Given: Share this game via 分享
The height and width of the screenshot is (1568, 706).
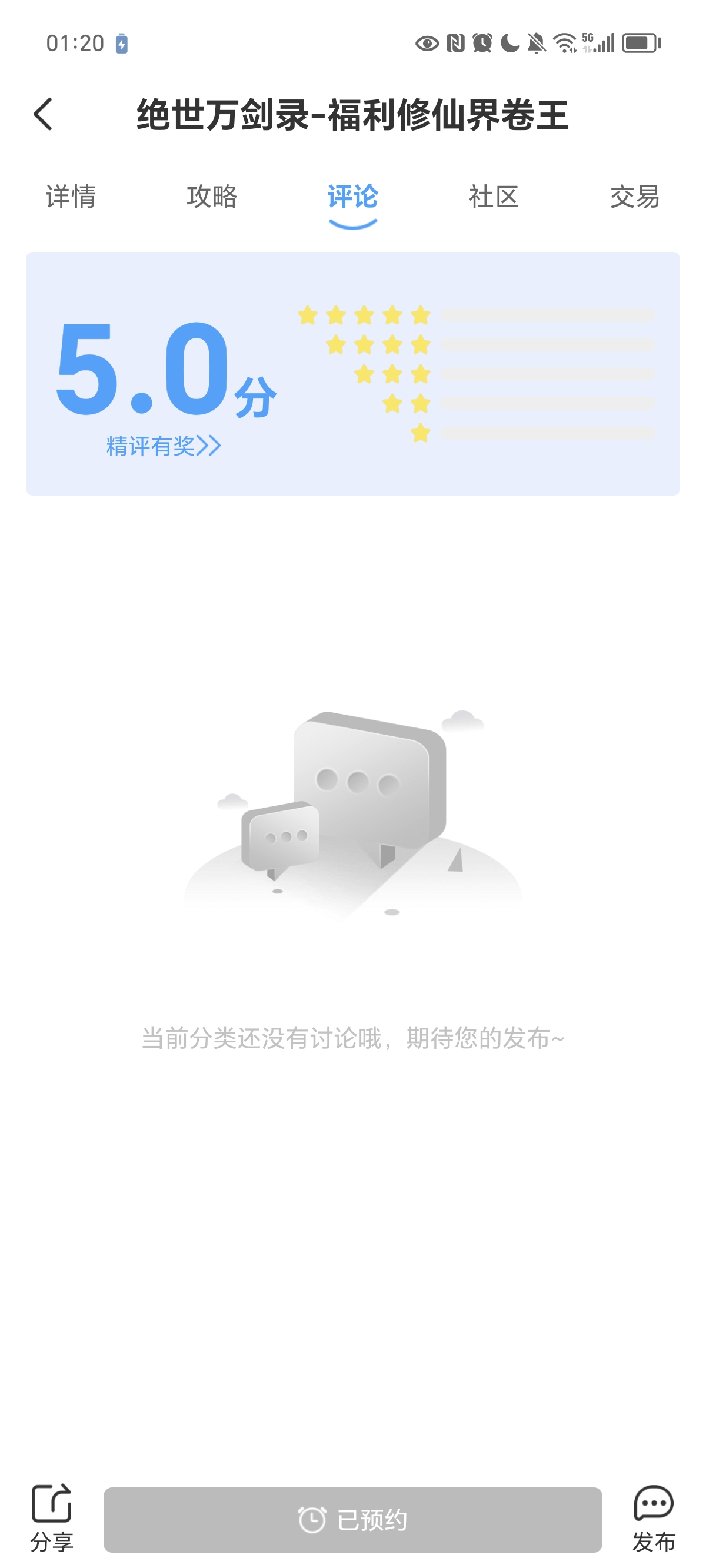Looking at the screenshot, I should coord(52,1517).
